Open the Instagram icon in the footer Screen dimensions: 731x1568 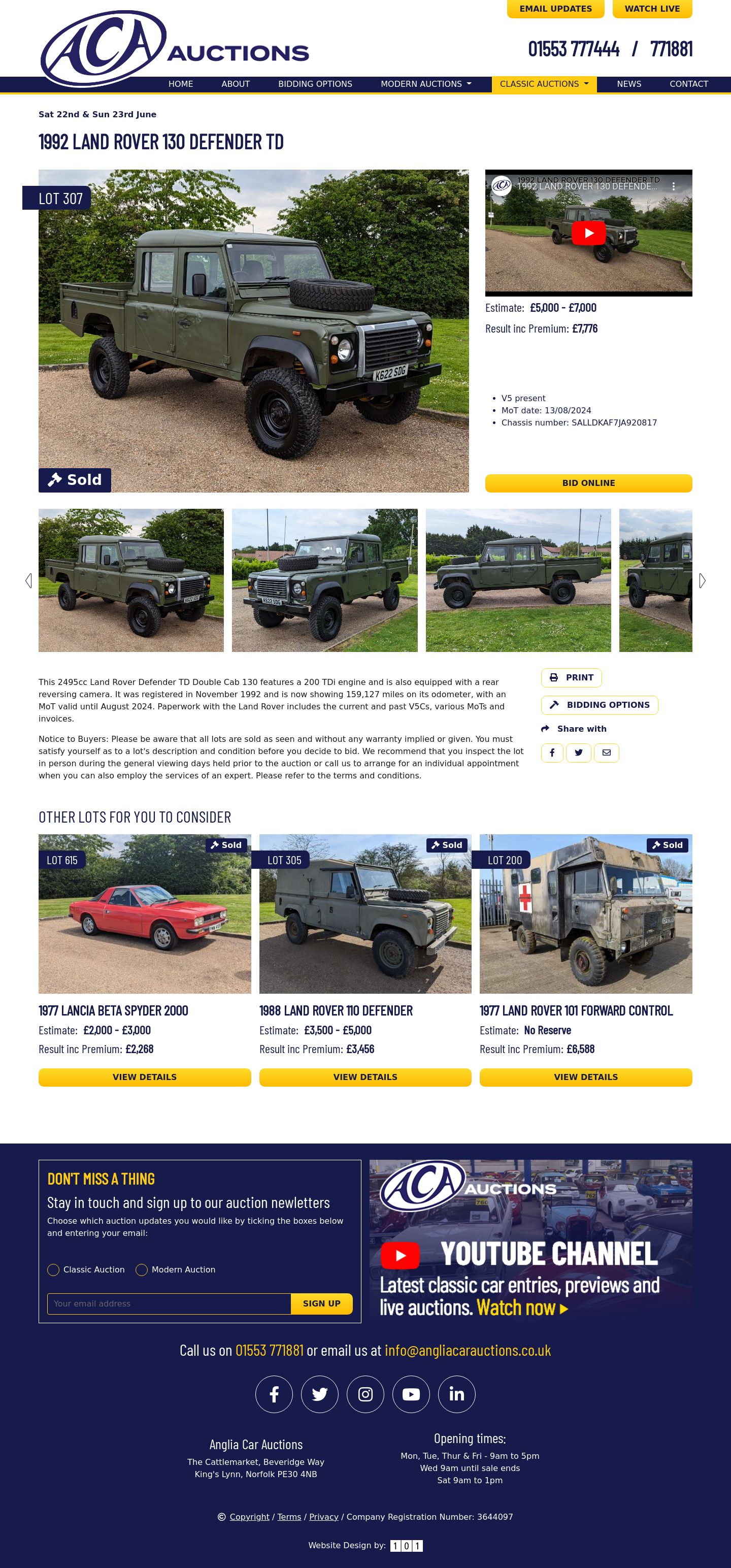pyautogui.click(x=365, y=1394)
